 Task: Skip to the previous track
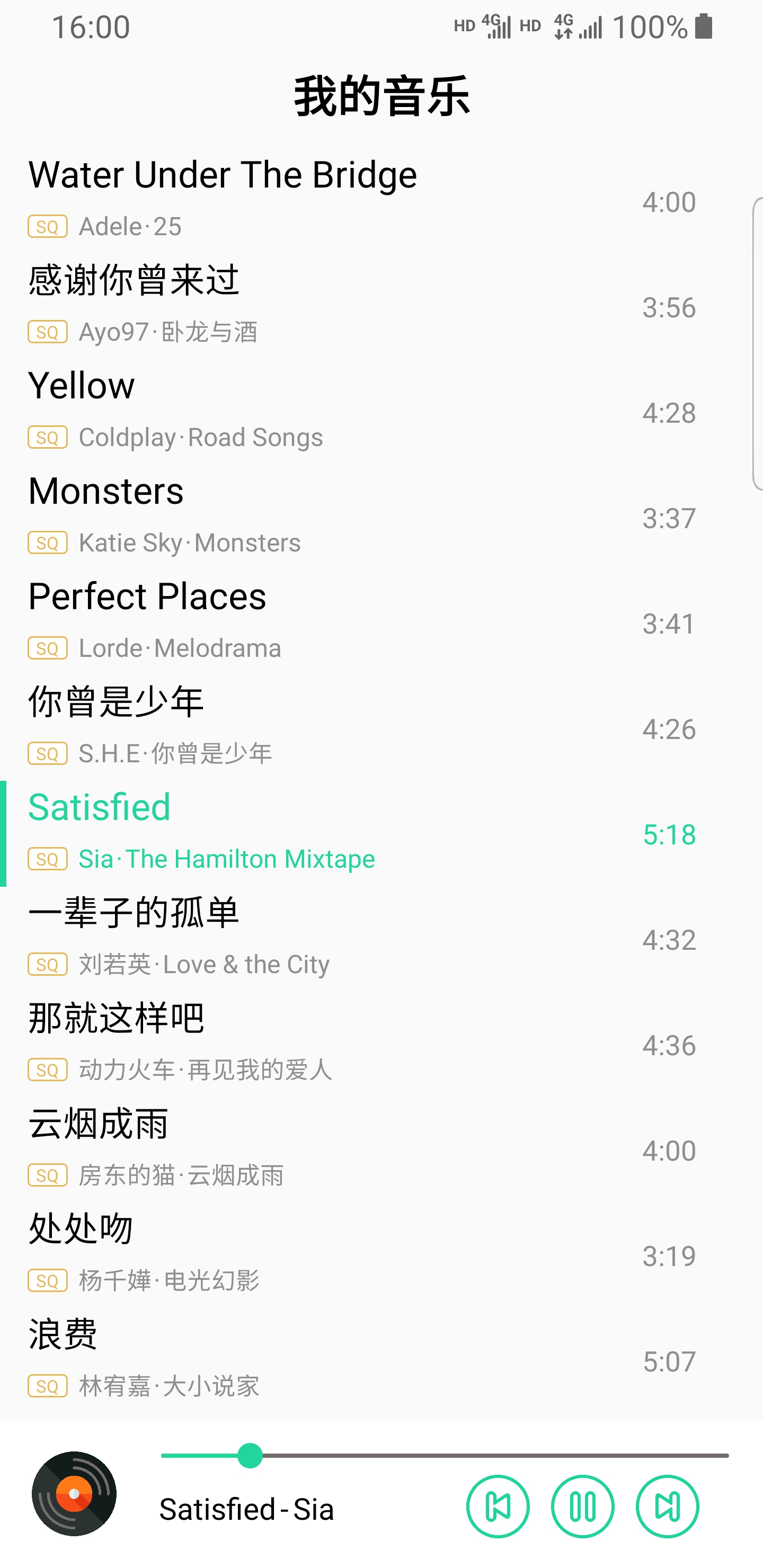point(498,1507)
